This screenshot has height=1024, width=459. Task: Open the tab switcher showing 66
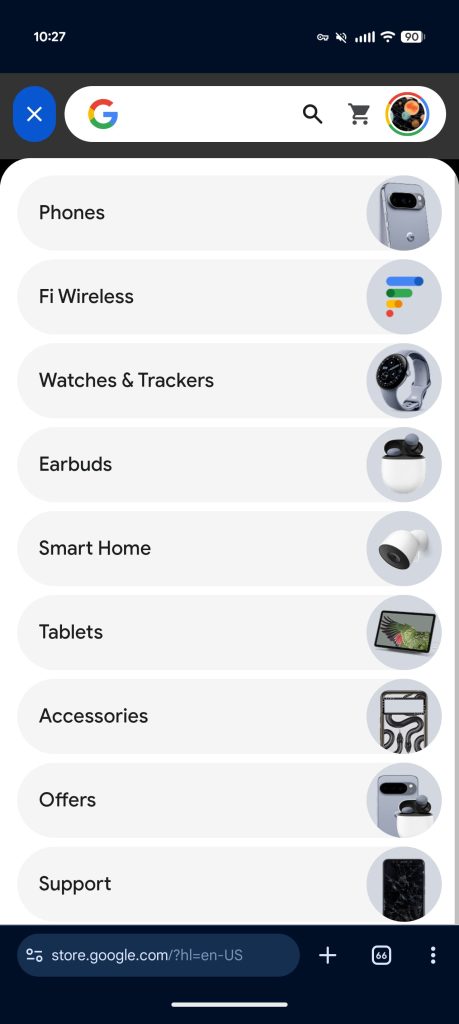tap(381, 955)
